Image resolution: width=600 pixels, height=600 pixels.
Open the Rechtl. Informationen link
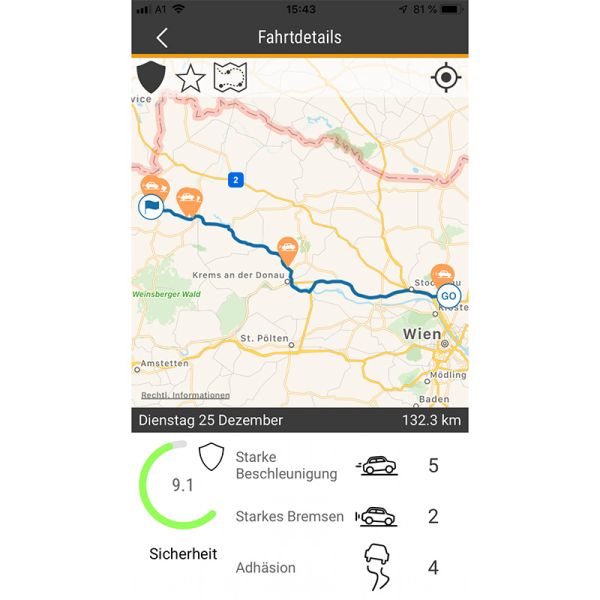click(185, 395)
